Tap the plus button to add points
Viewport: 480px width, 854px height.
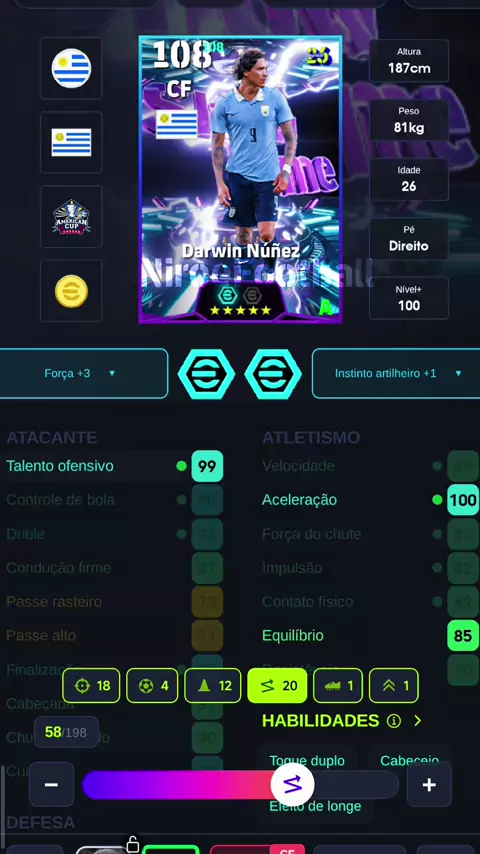429,784
